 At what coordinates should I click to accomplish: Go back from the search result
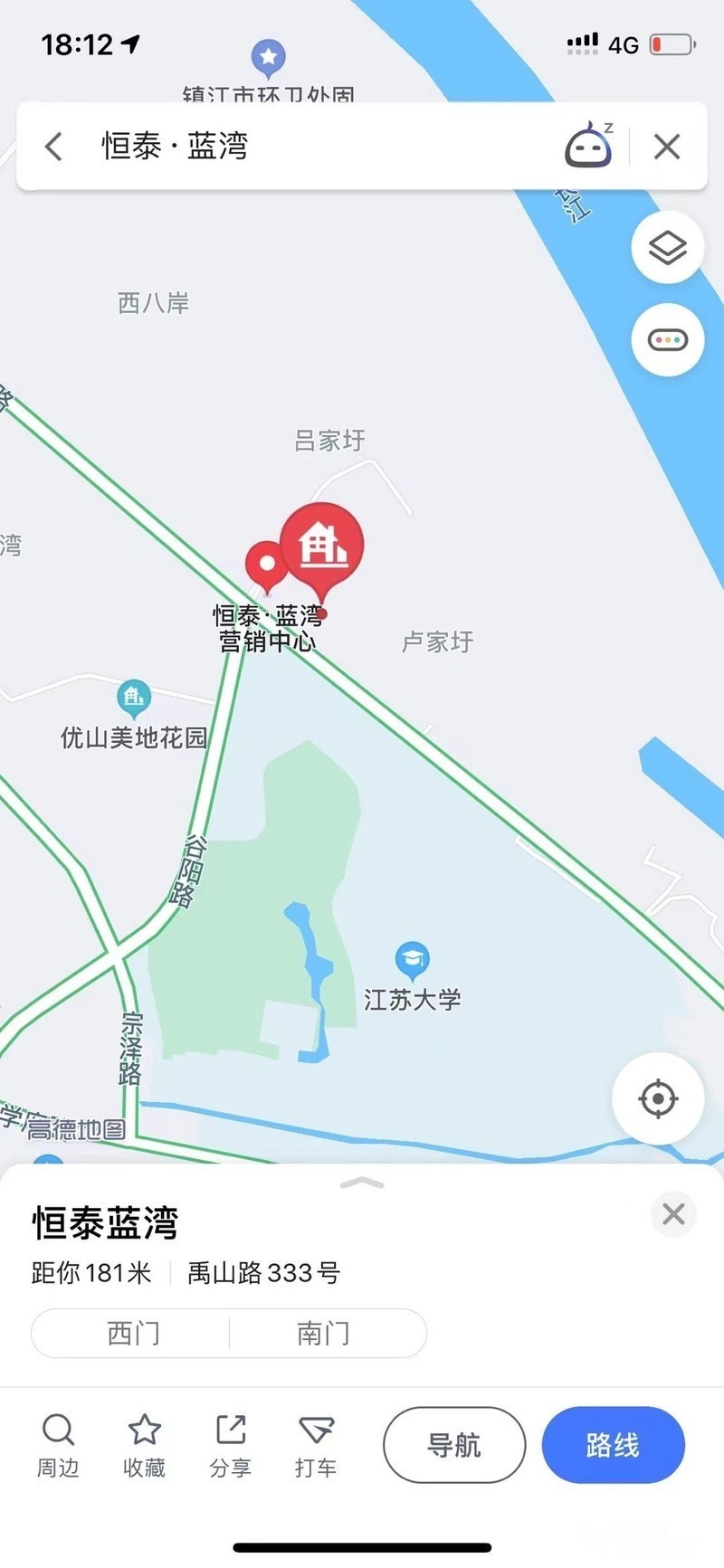tap(53, 147)
